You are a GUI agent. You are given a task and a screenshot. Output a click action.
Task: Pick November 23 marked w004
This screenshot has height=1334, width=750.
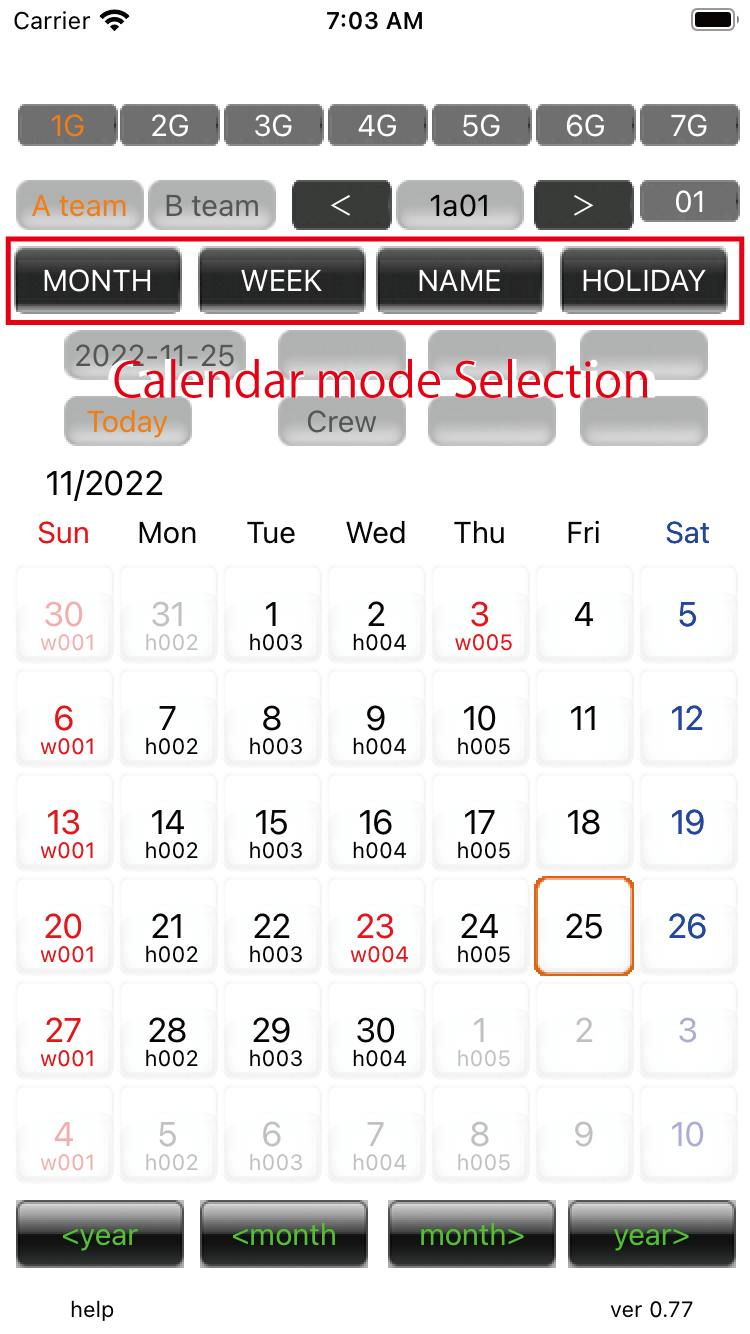(x=376, y=936)
